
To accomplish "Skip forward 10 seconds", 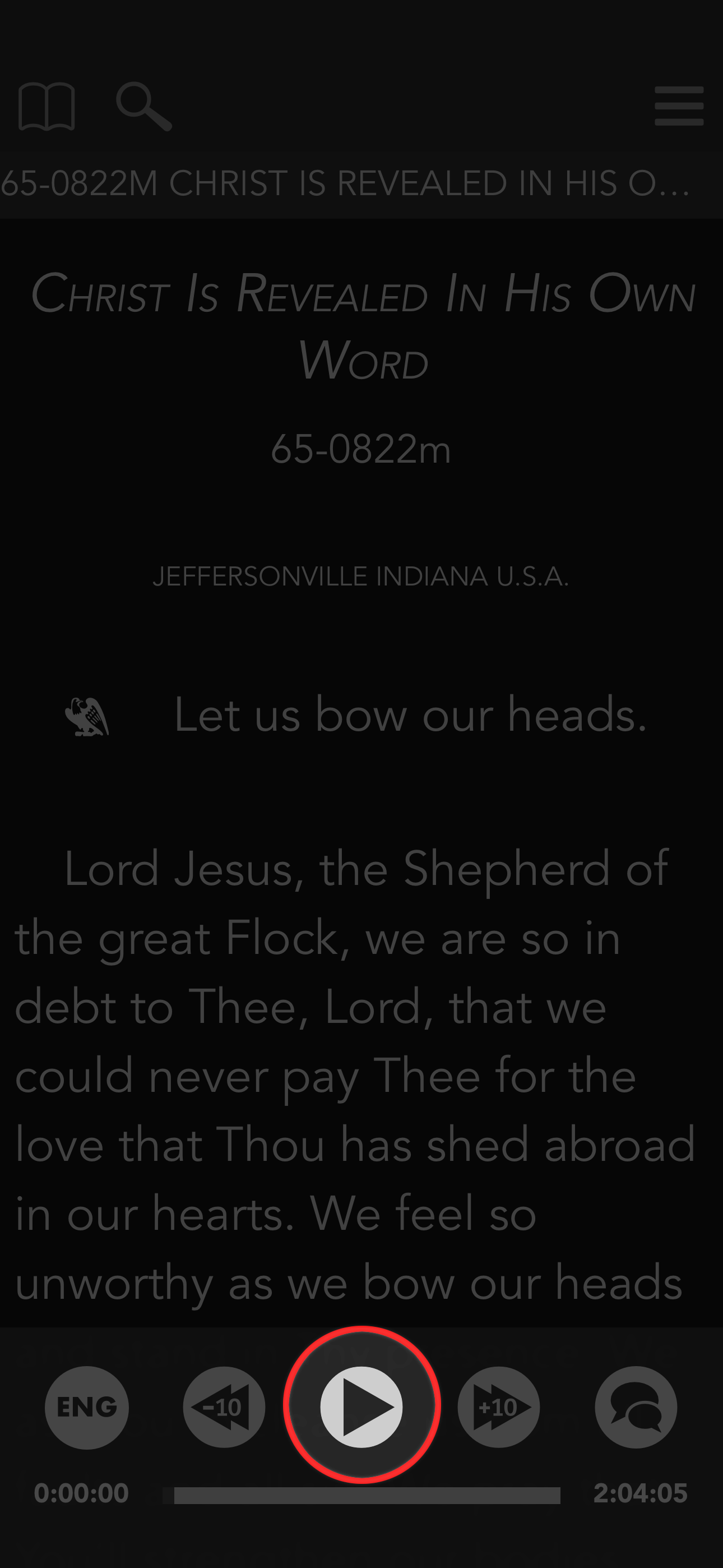I will coord(498,1407).
